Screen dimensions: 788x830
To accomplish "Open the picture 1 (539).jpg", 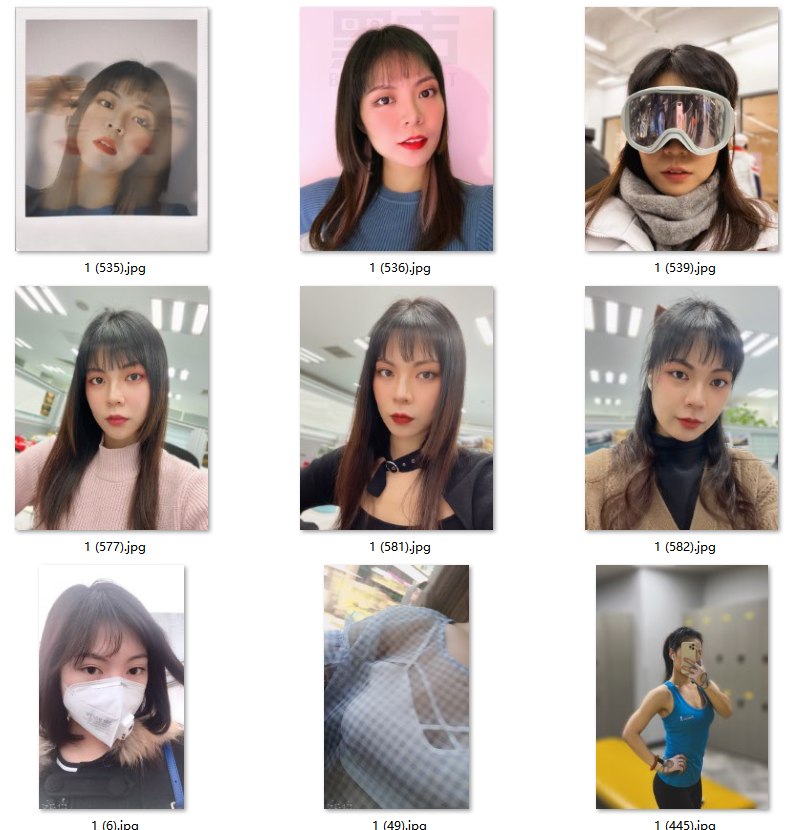I will tap(682, 130).
